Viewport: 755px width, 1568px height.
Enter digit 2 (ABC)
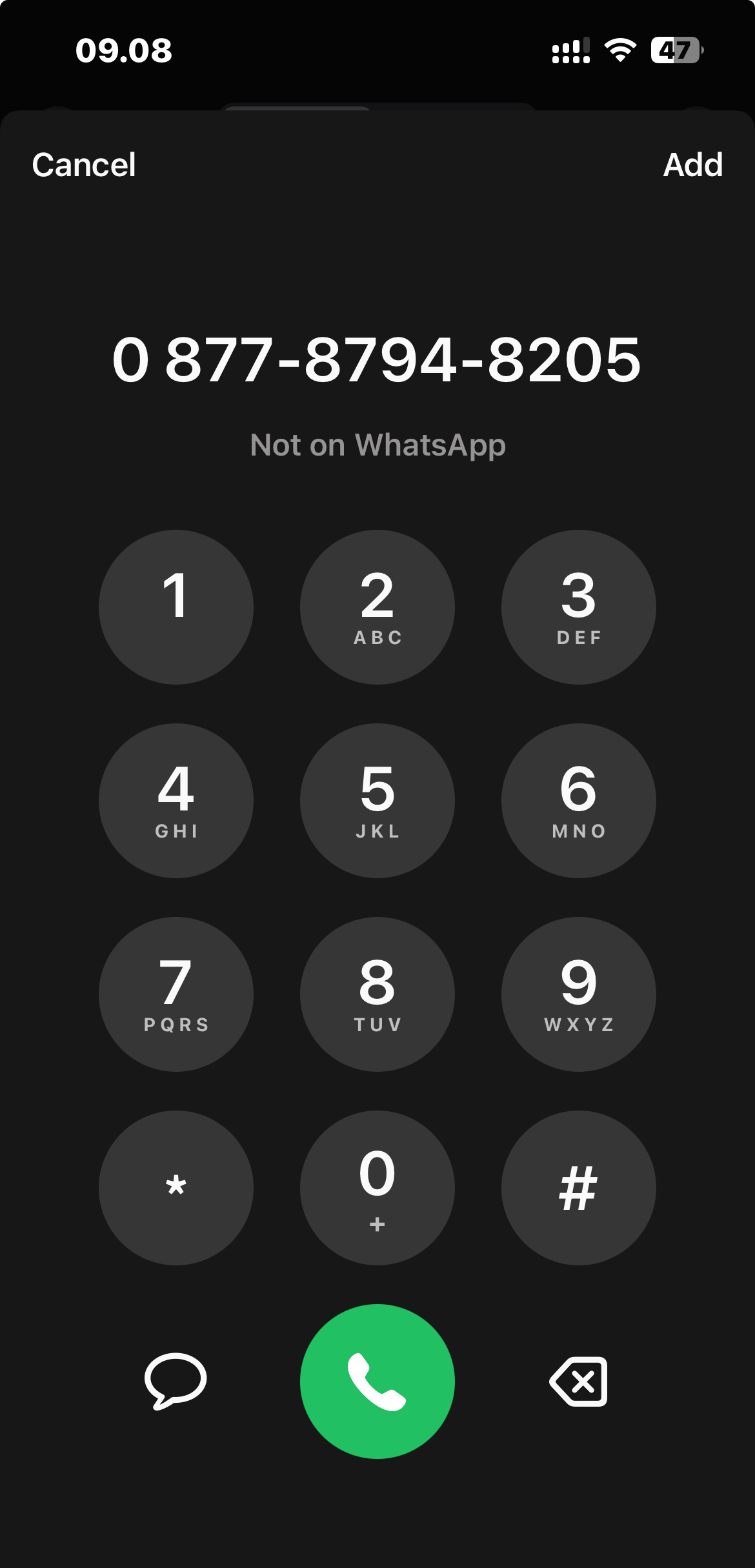(377, 607)
